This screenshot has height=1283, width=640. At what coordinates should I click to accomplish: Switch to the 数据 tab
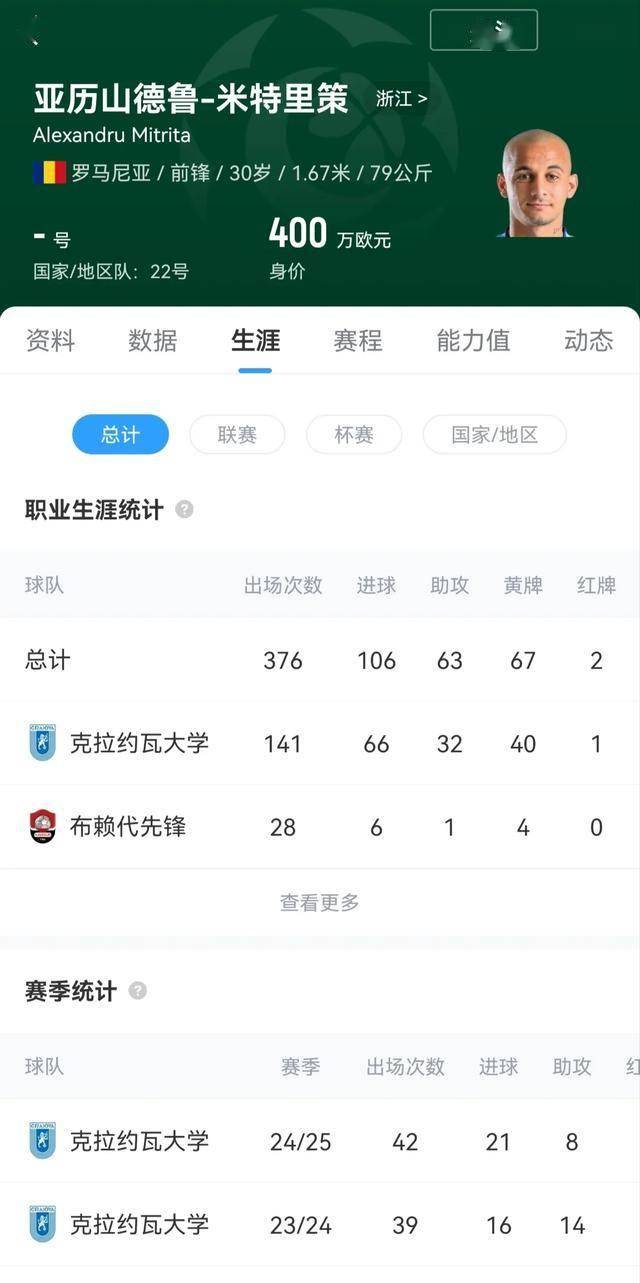pos(152,340)
